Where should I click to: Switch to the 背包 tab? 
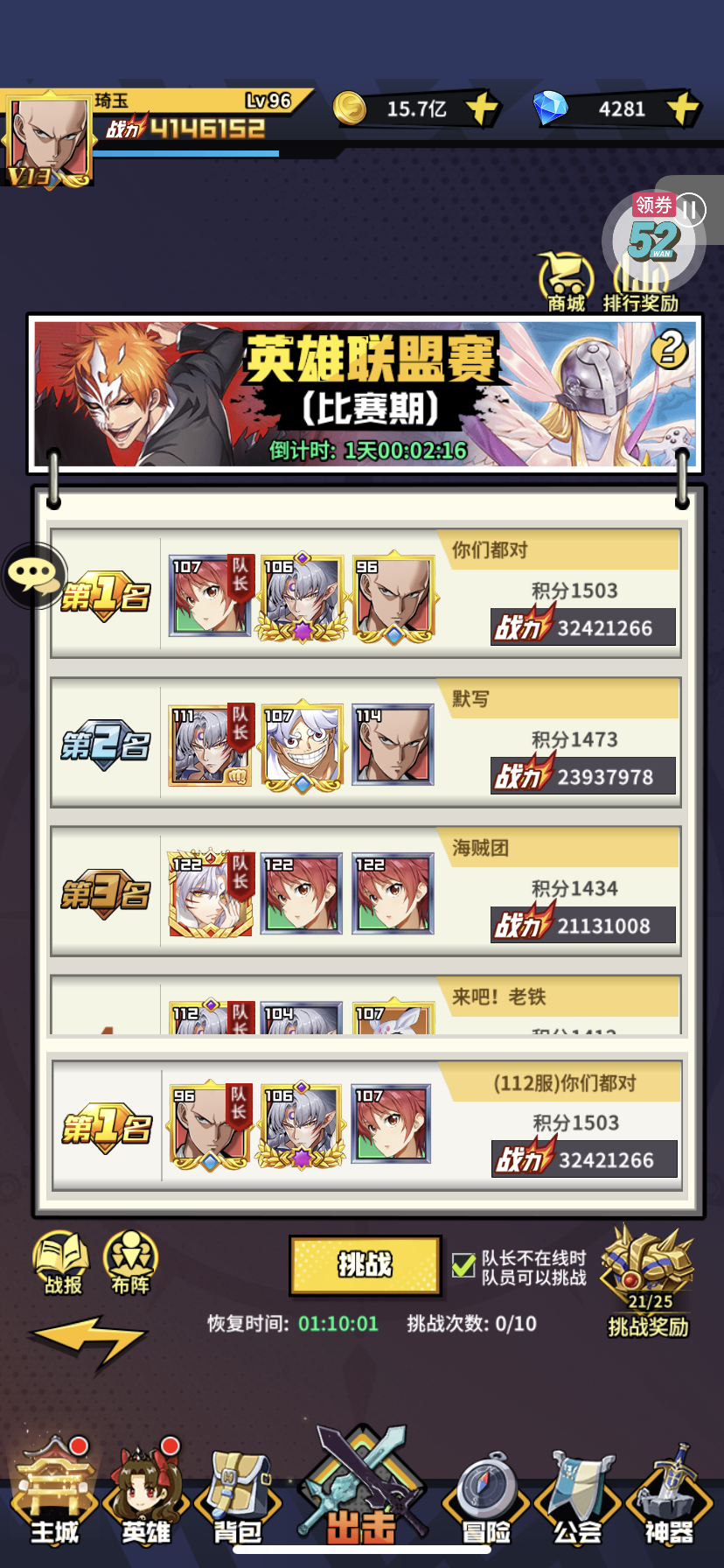pos(238,1494)
